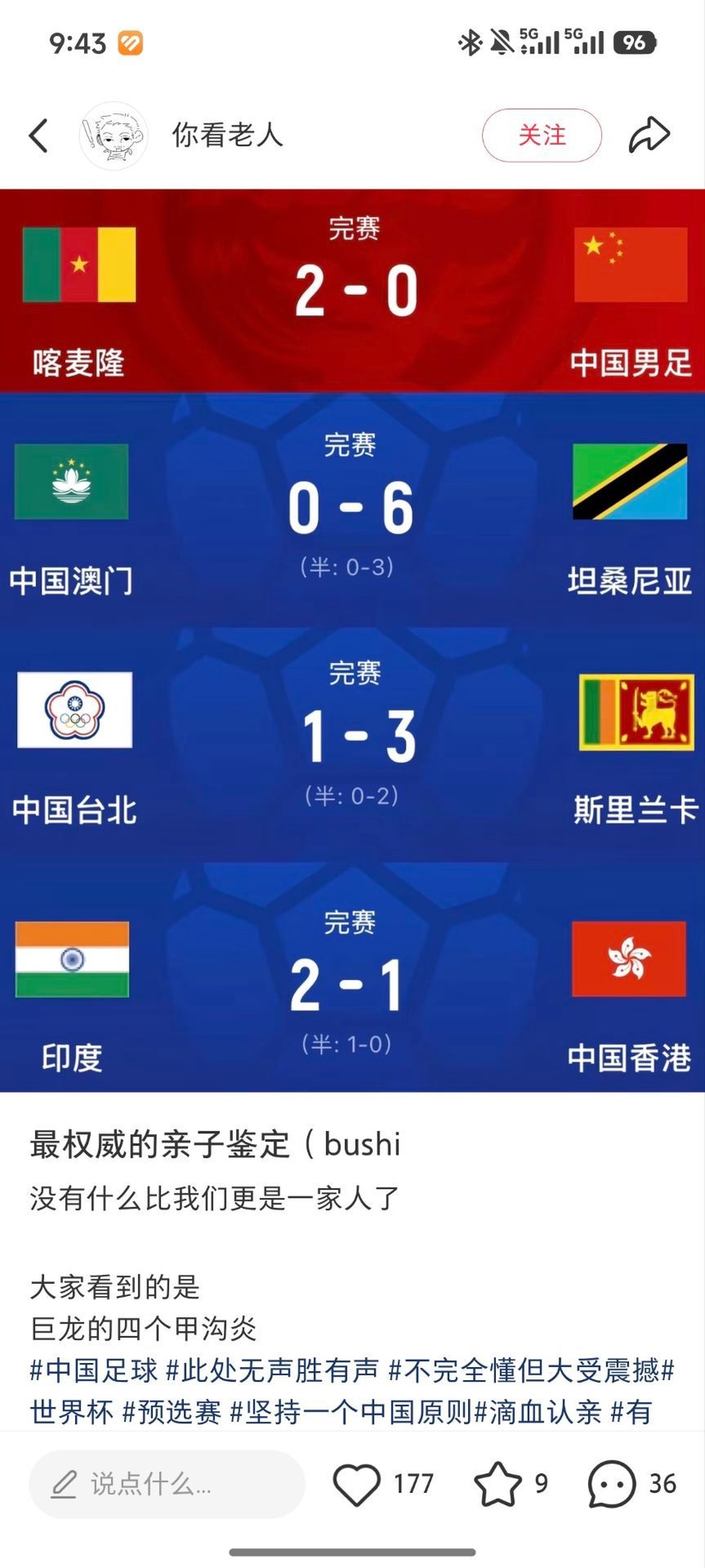This screenshot has height=1568, width=705.
Task: Like this post with the heart
Action: [357, 1483]
